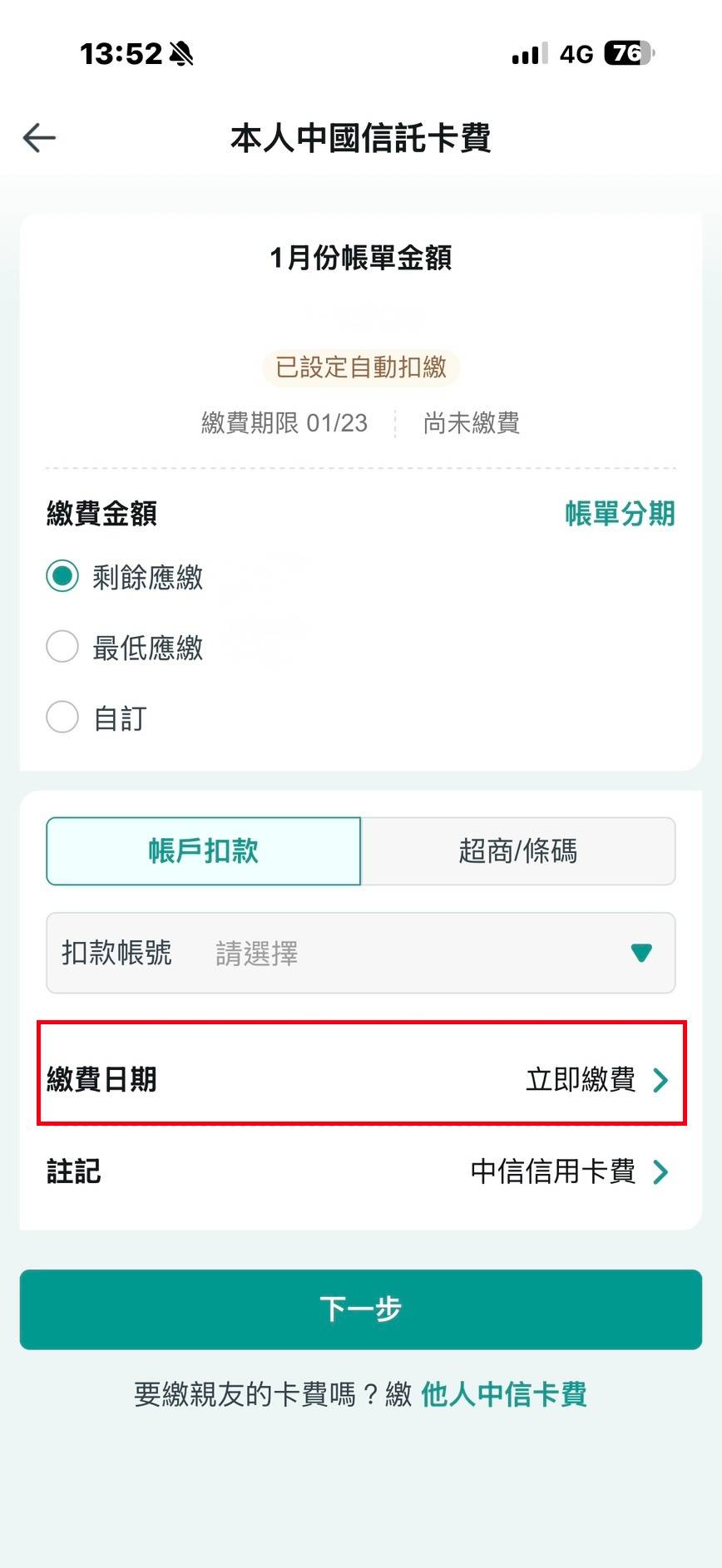Switch to the 超商/條碼 tab
722x1568 pixels.
tap(517, 851)
